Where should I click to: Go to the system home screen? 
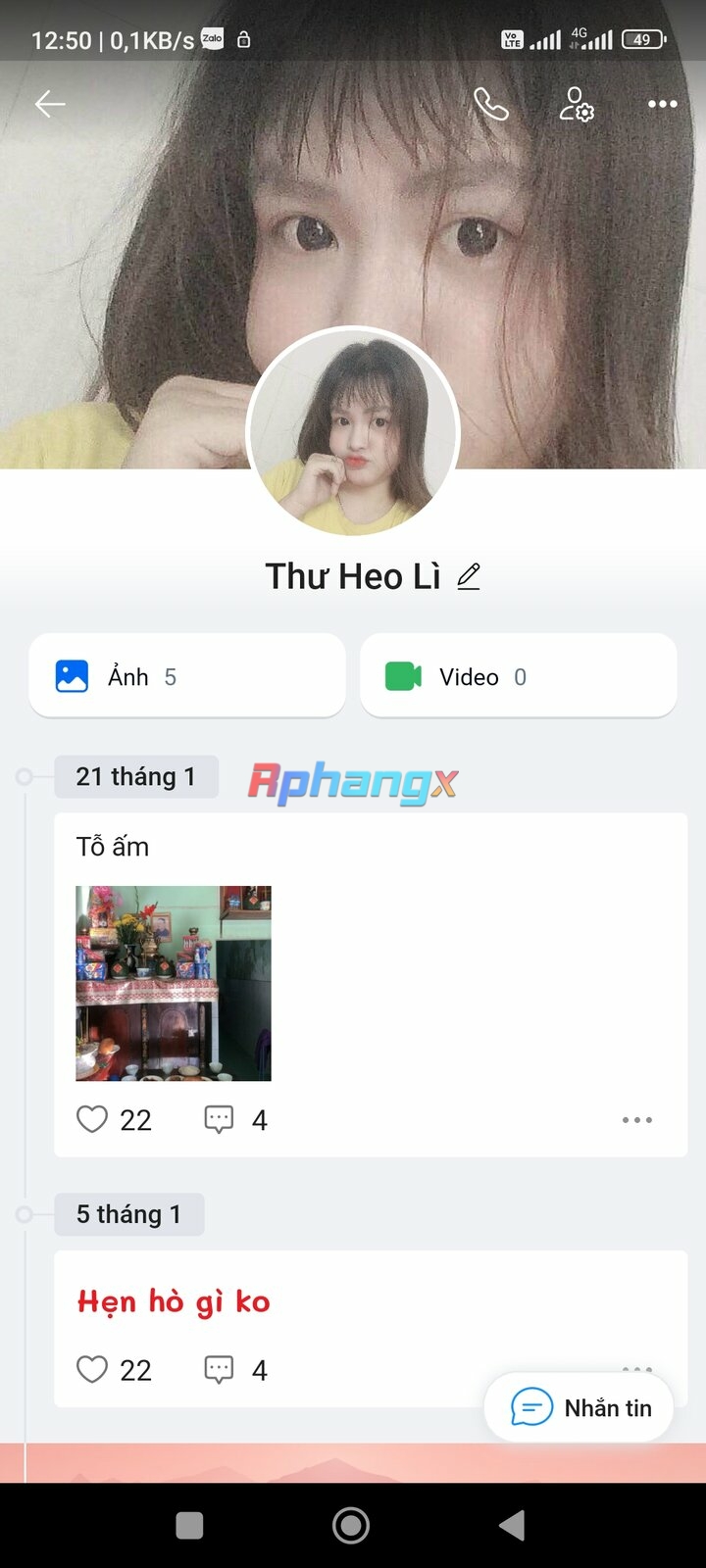pyautogui.click(x=351, y=1525)
